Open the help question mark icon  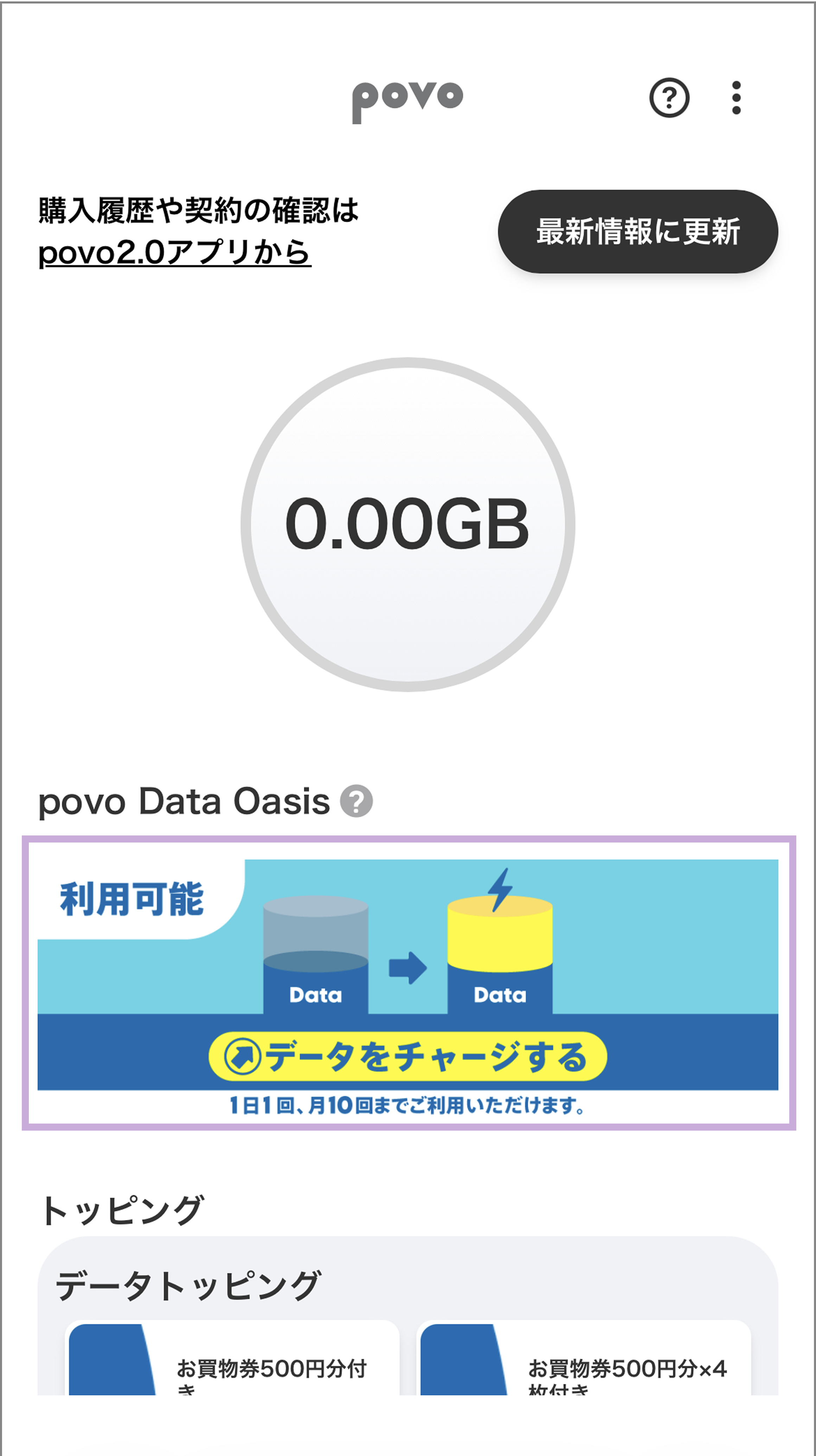click(669, 98)
